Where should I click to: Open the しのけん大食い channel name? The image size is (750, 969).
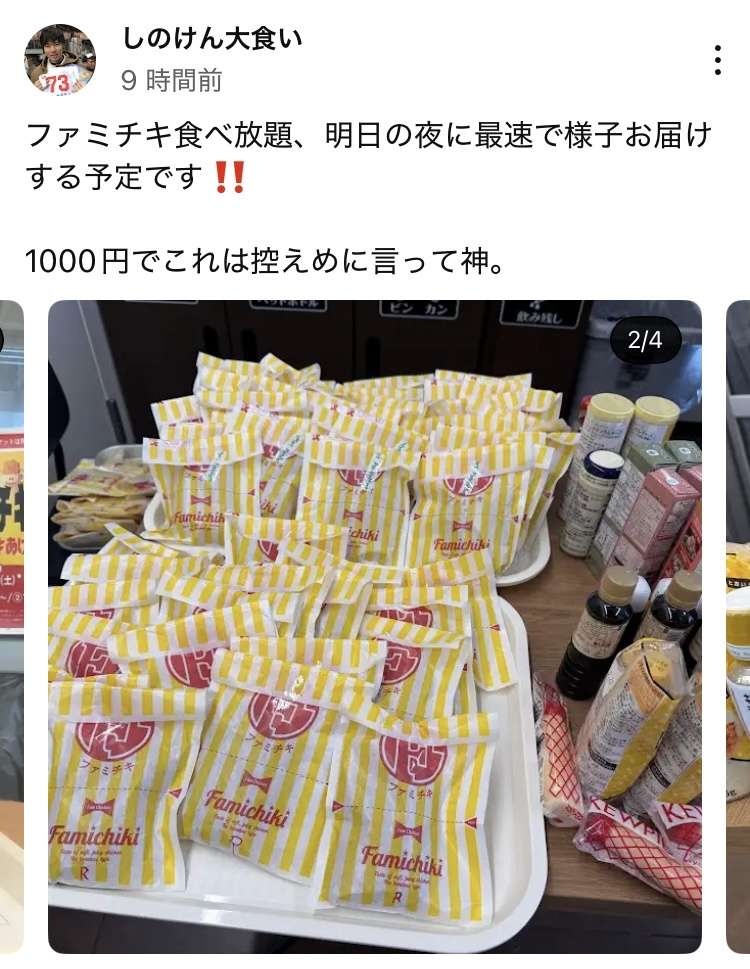tap(211, 39)
